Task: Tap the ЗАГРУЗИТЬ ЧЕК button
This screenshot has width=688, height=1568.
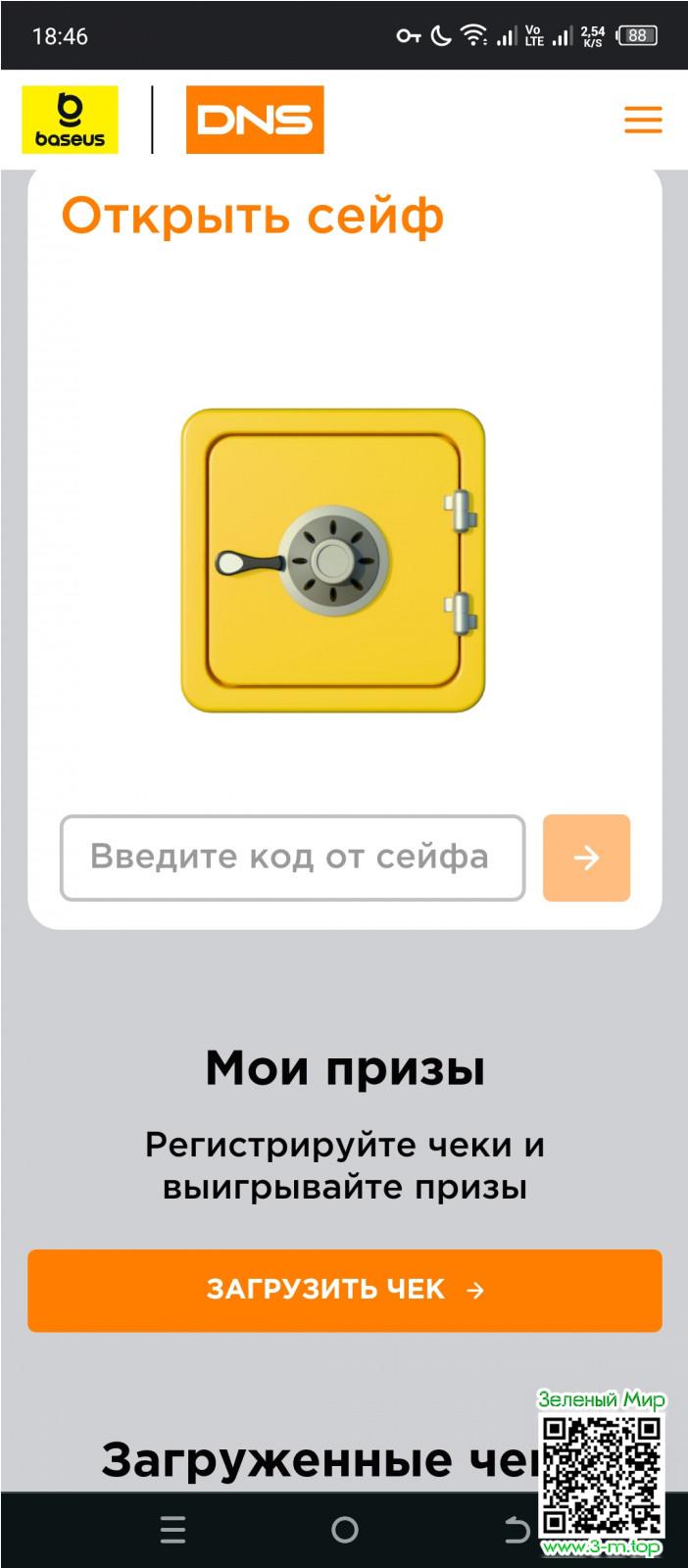Action: pyautogui.click(x=344, y=1290)
